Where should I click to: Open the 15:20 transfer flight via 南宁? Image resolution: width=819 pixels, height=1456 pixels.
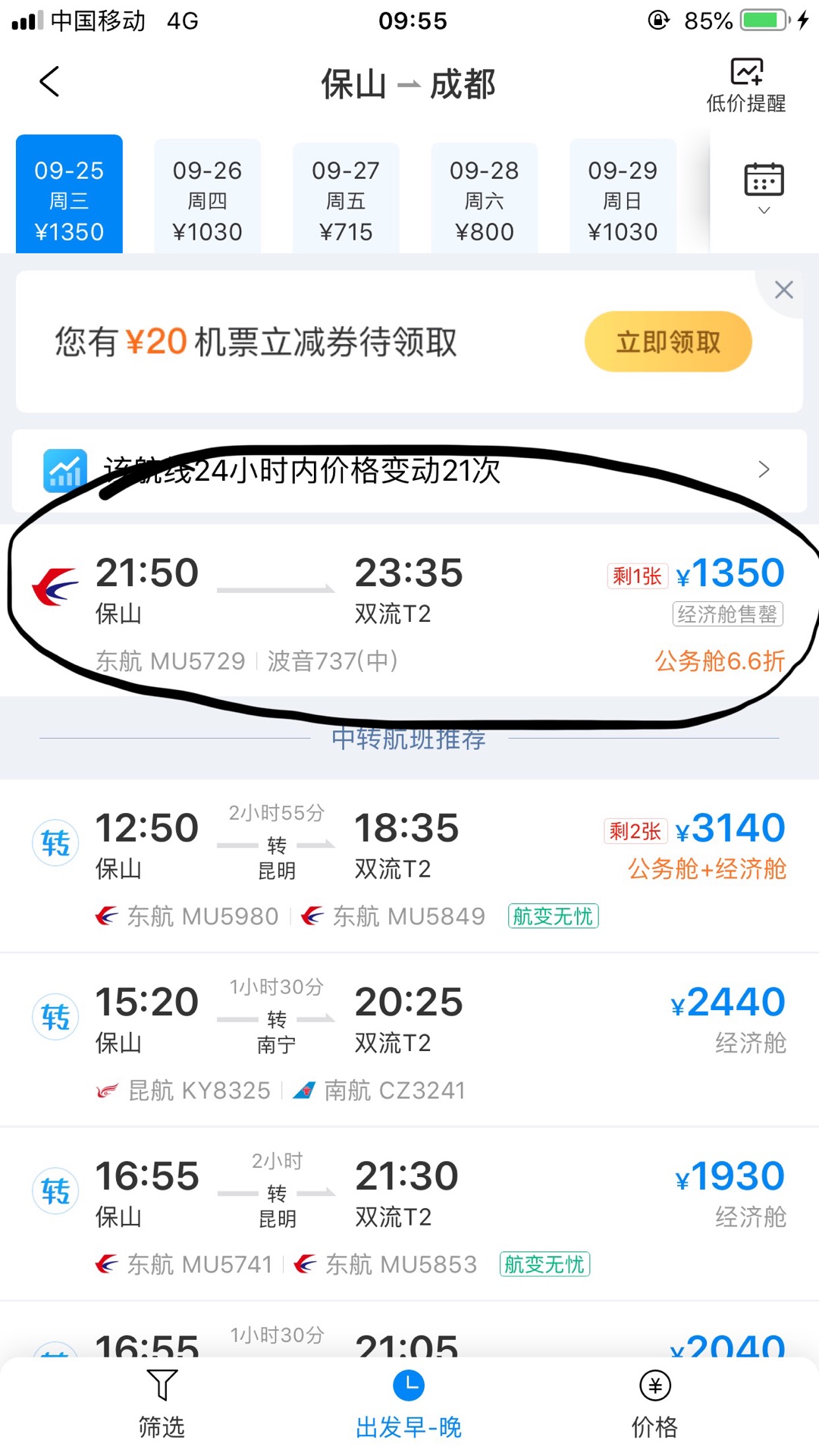(409, 1040)
